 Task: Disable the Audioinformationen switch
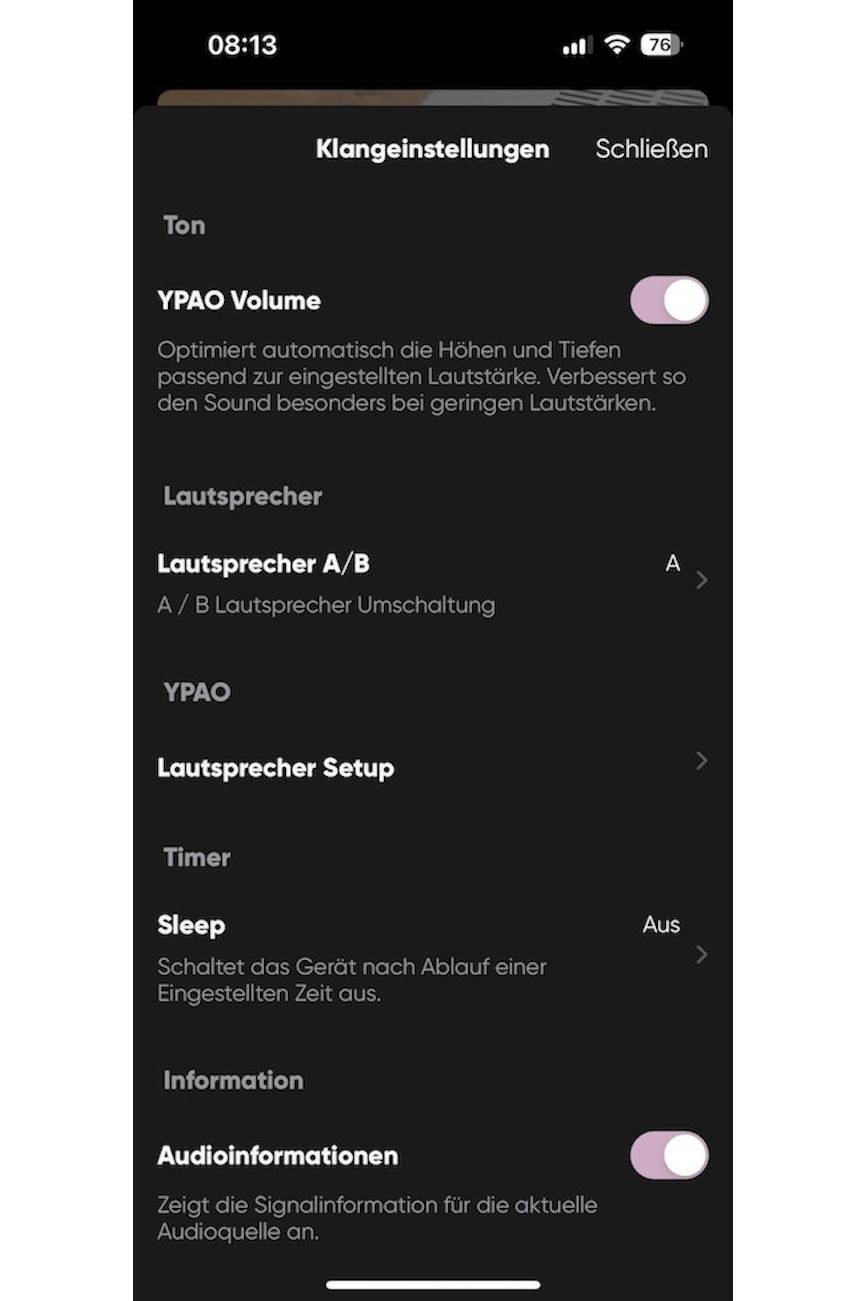click(669, 1155)
